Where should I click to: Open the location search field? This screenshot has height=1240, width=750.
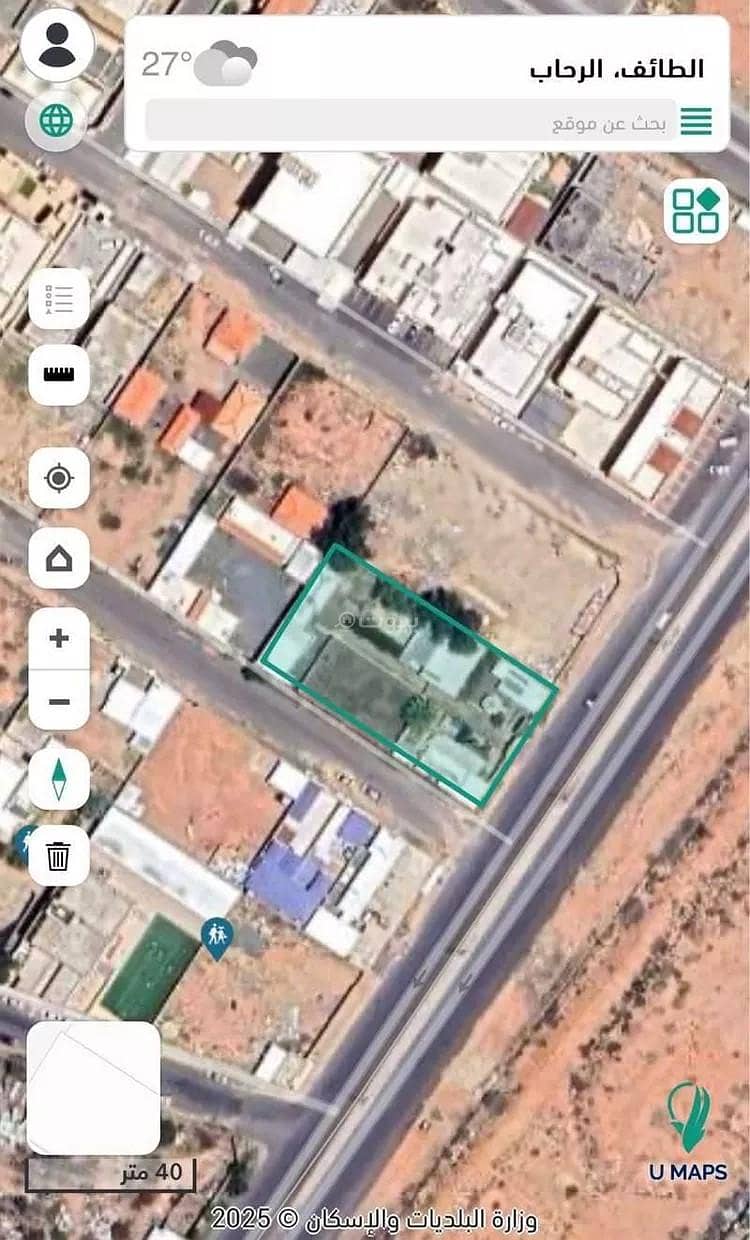[x=410, y=123]
